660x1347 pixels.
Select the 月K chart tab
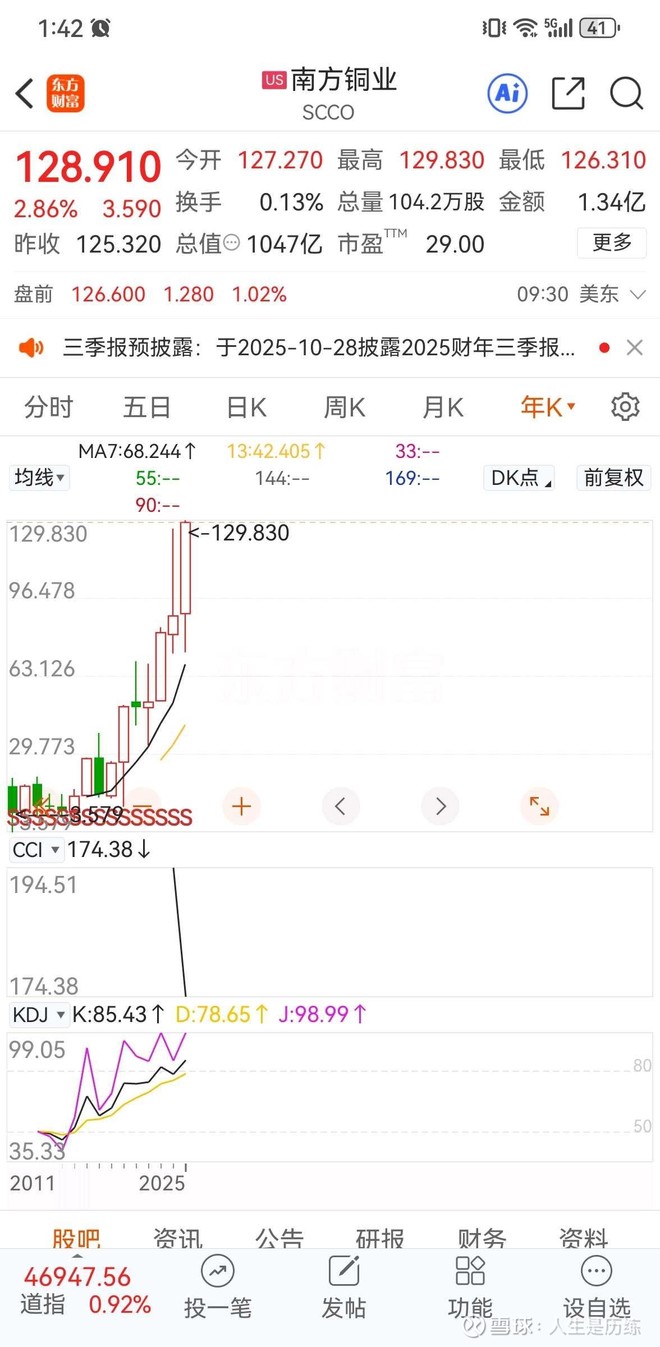(443, 407)
